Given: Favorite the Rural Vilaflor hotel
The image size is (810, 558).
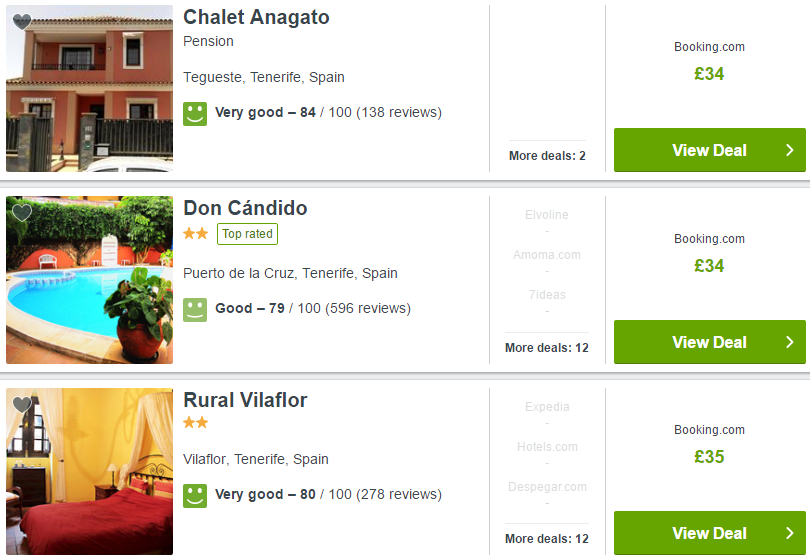Looking at the screenshot, I should coord(22,405).
